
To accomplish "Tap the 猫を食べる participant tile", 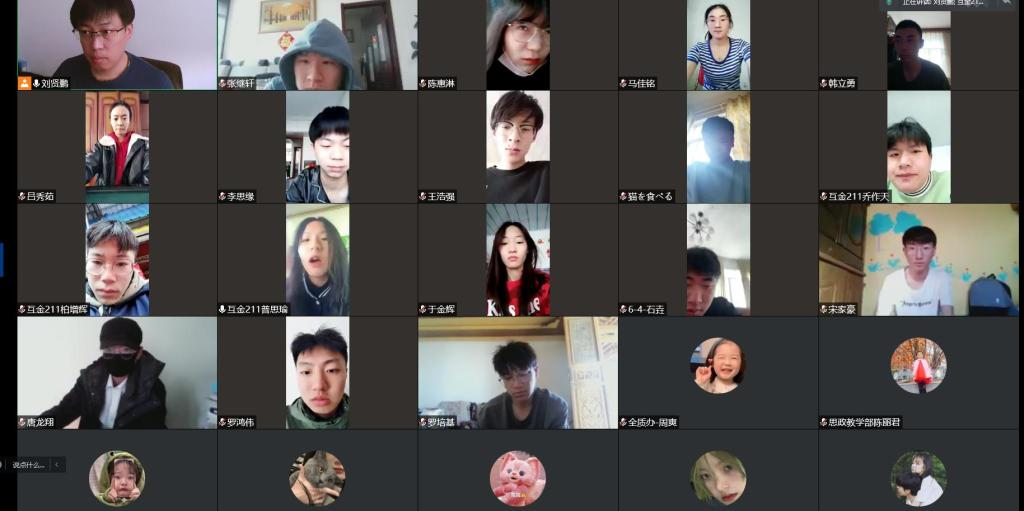I will [x=718, y=147].
